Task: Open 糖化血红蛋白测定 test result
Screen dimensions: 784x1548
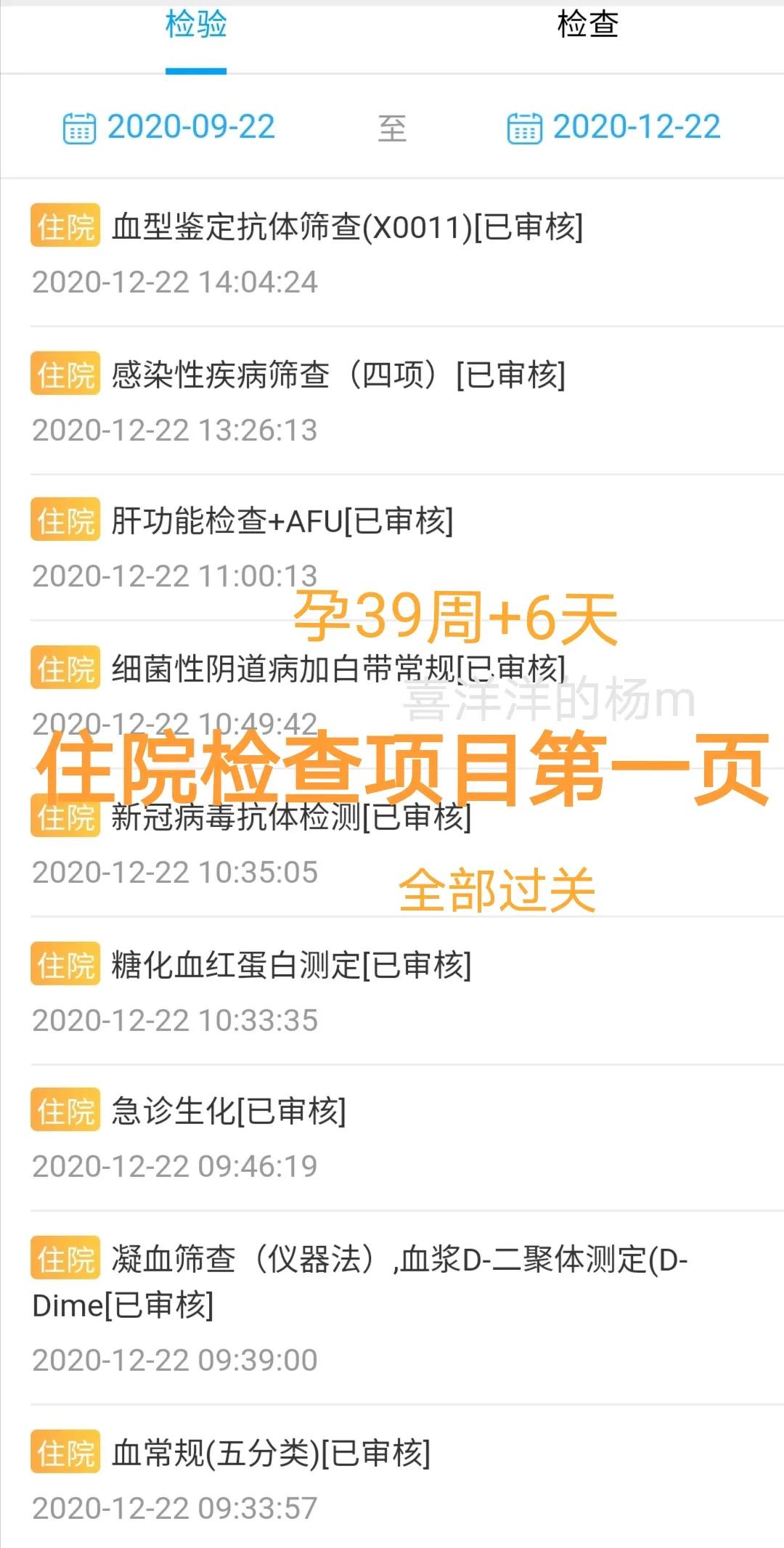Action: coord(290,964)
